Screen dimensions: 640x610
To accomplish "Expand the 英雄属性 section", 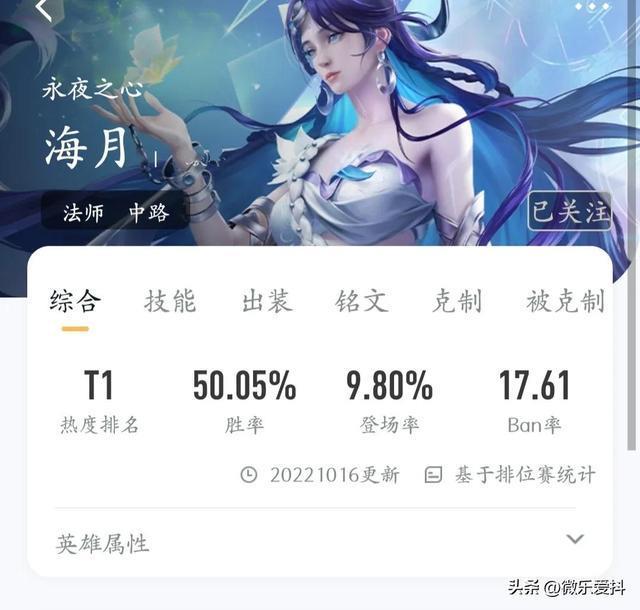I will point(574,539).
